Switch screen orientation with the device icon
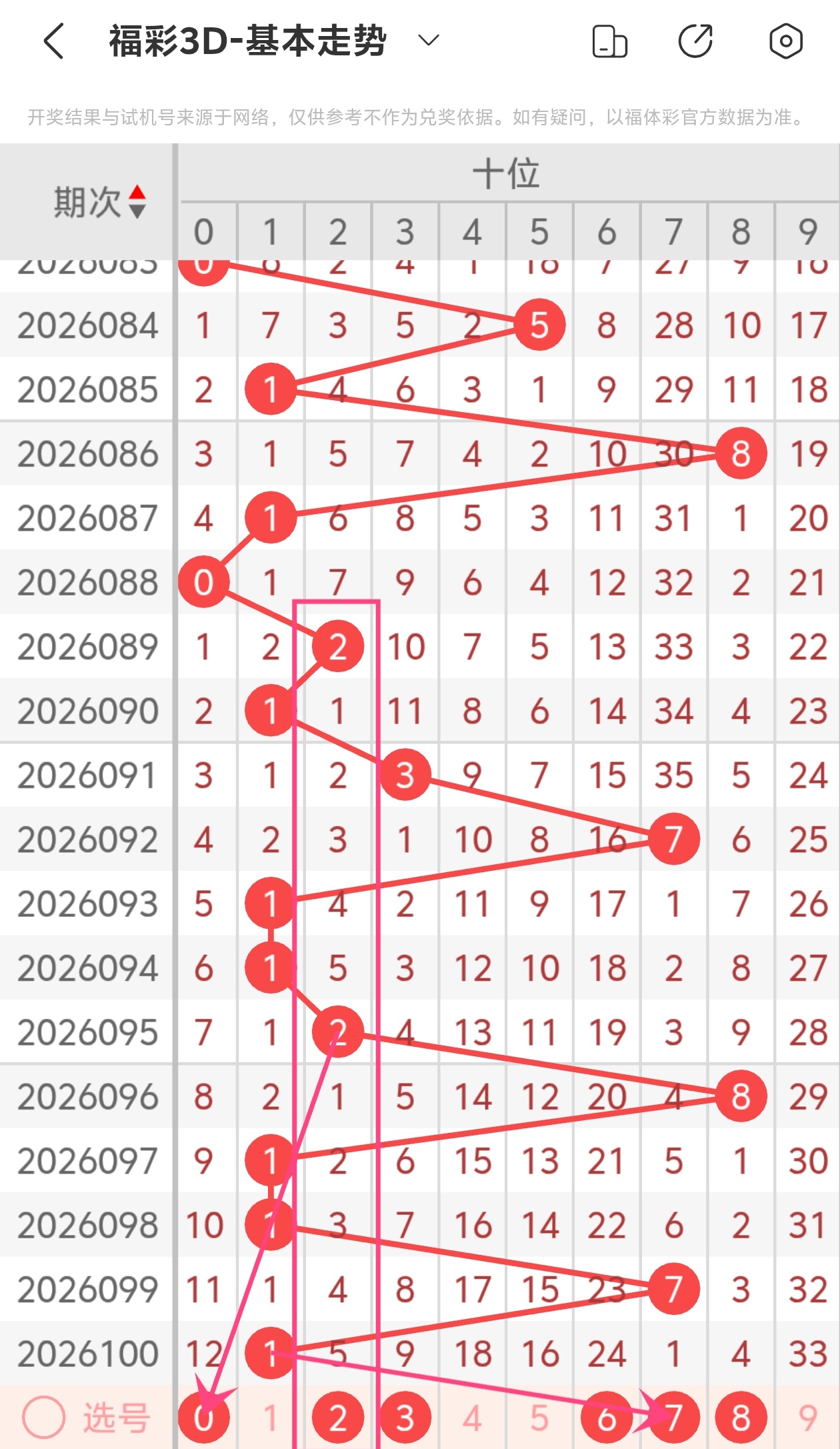The height and width of the screenshot is (1449, 840). tap(609, 41)
